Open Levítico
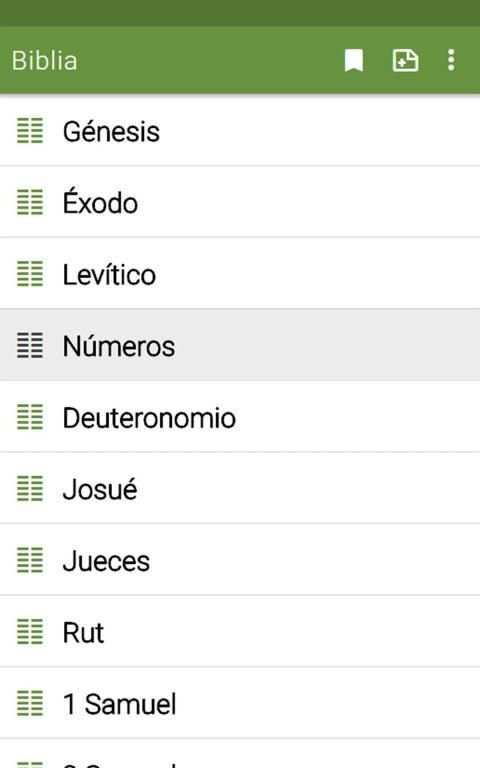480x768 pixels. coord(240,274)
